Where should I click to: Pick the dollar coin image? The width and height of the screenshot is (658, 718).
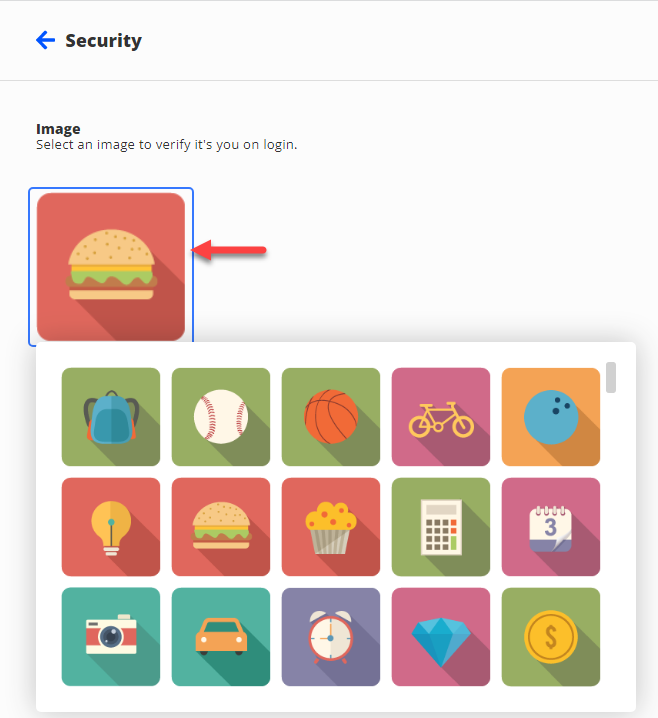551,637
